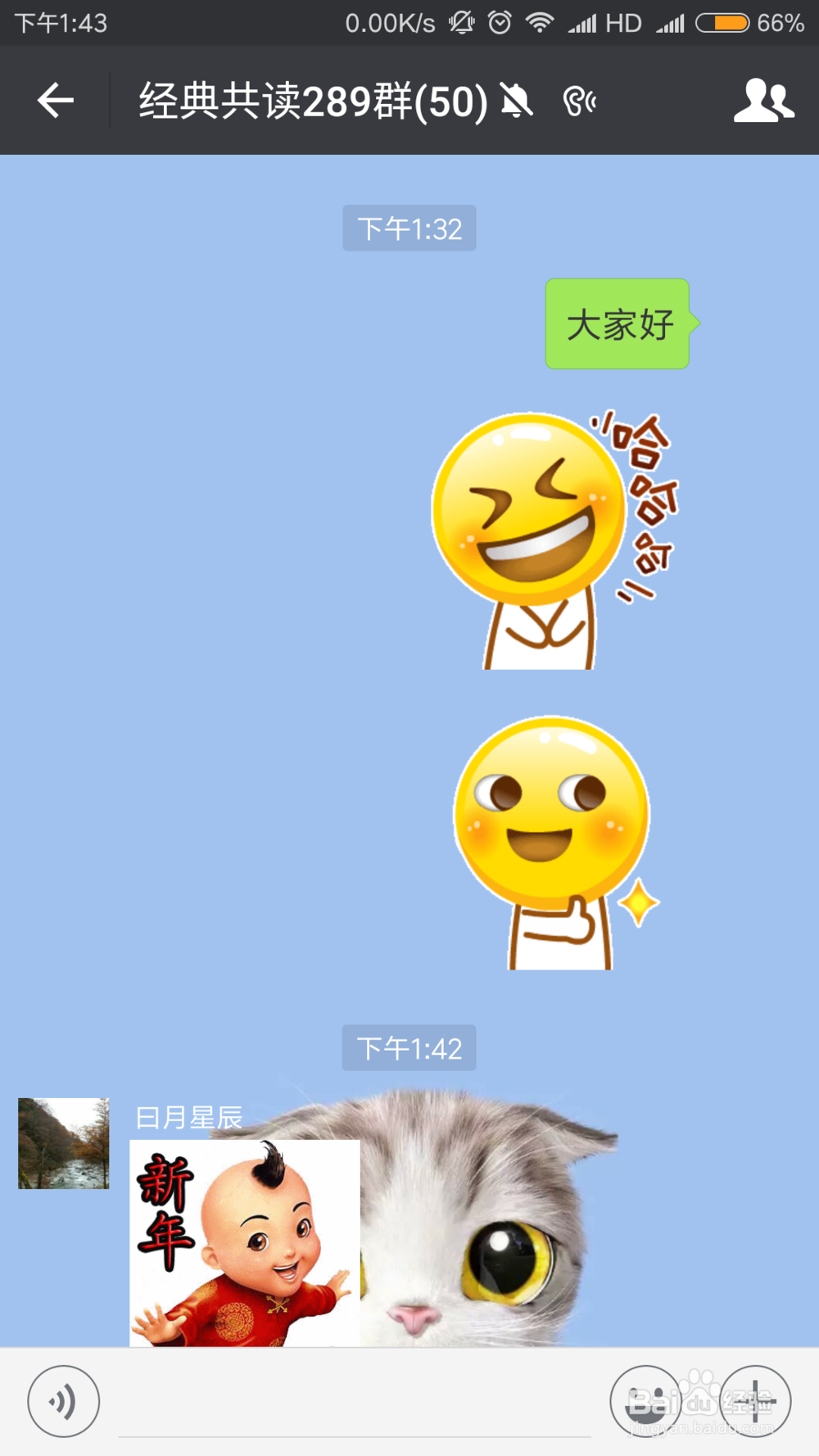Tap the vibrate mode status icon
The height and width of the screenshot is (1456, 819).
(x=461, y=22)
